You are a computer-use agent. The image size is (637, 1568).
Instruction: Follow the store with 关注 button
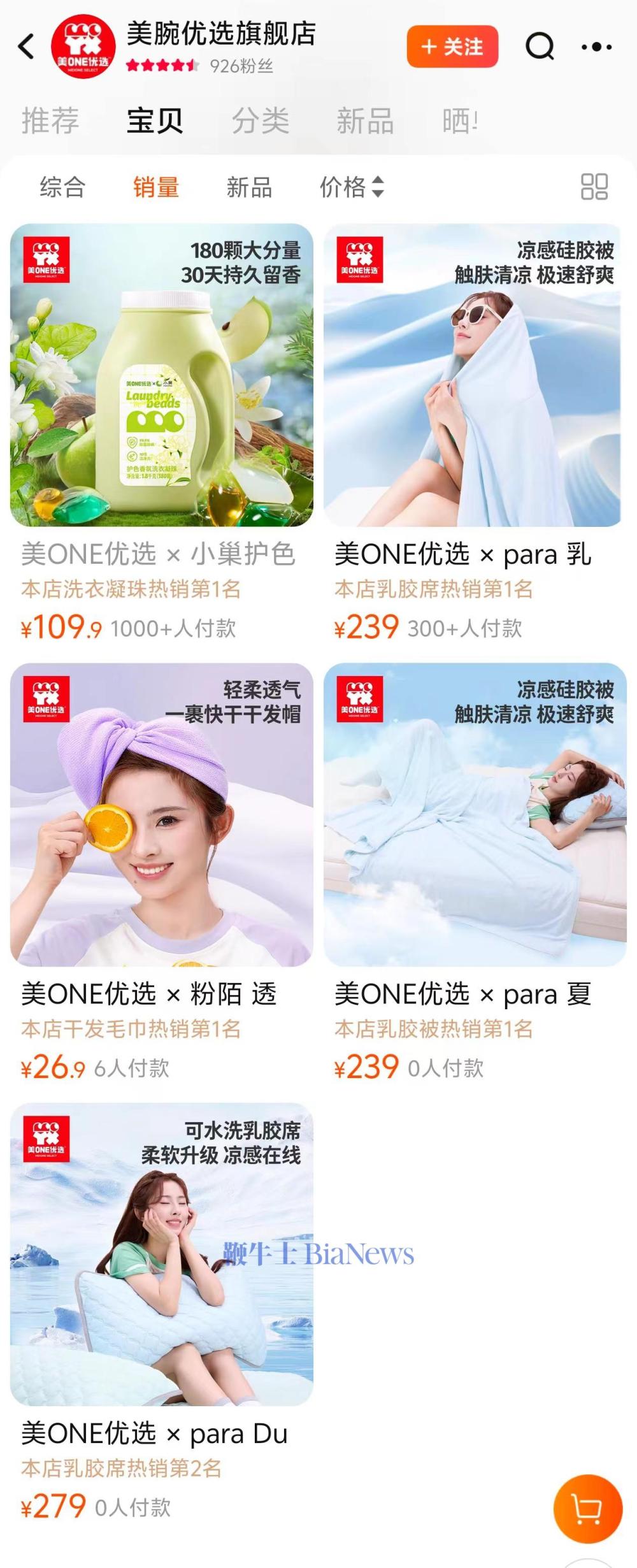coord(452,47)
